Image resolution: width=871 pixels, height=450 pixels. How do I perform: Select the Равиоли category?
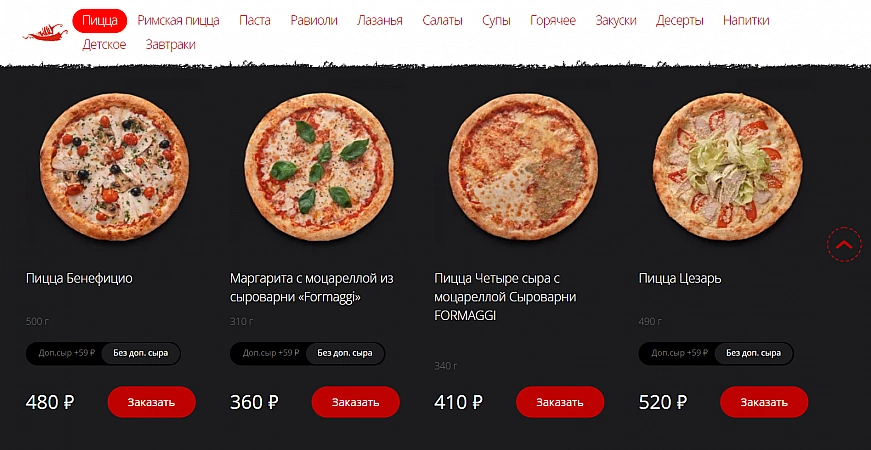click(x=314, y=20)
